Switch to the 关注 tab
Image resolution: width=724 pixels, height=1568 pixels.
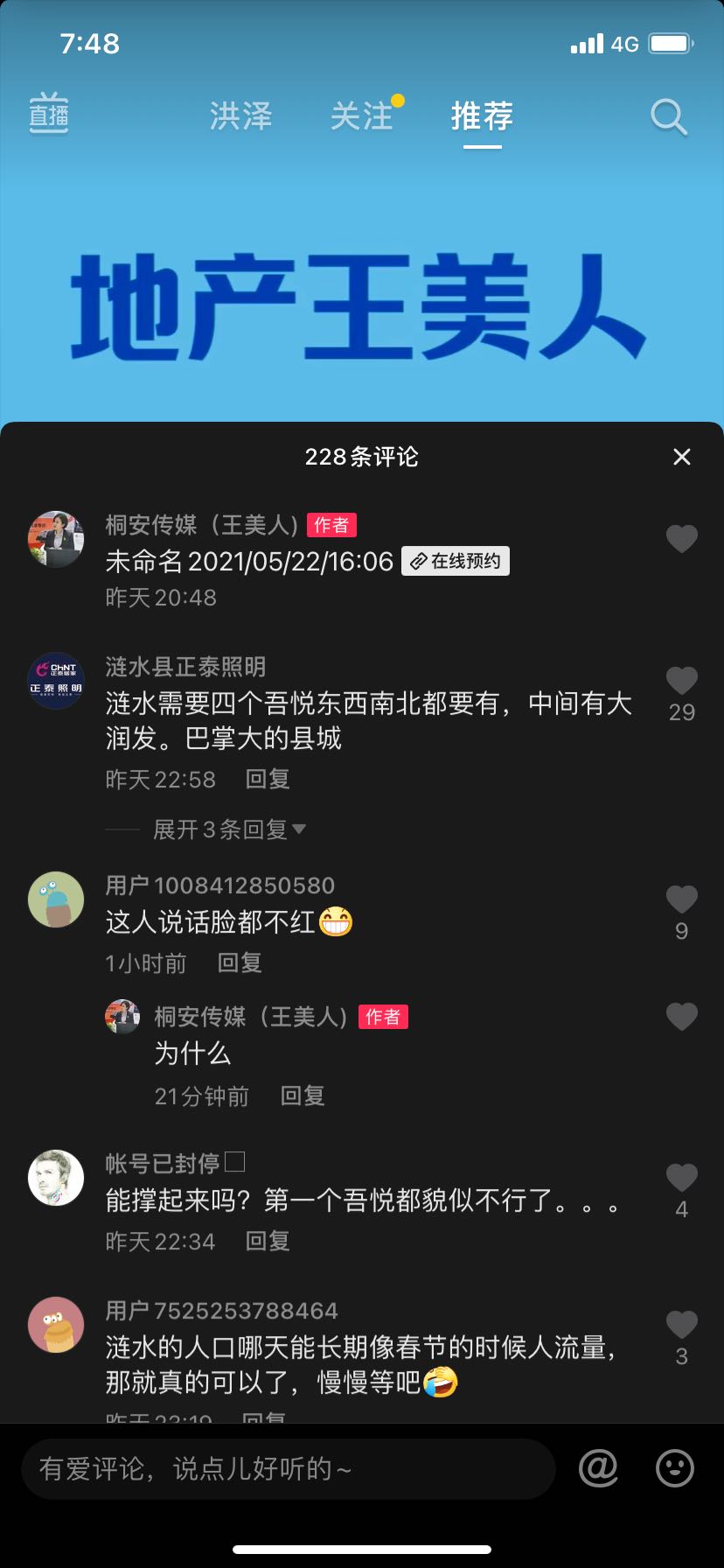coord(362,116)
